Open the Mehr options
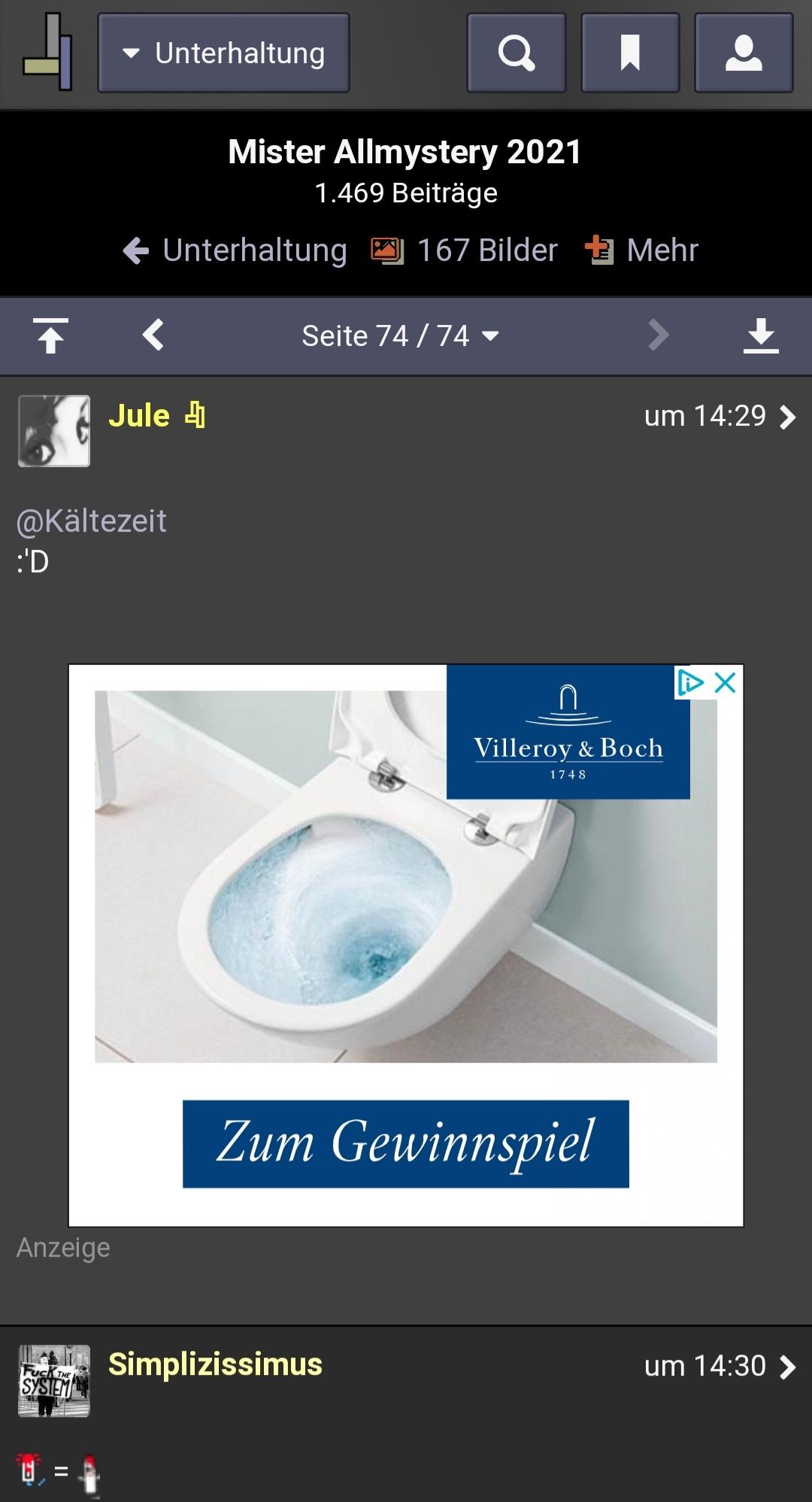812x1502 pixels. pos(642,250)
